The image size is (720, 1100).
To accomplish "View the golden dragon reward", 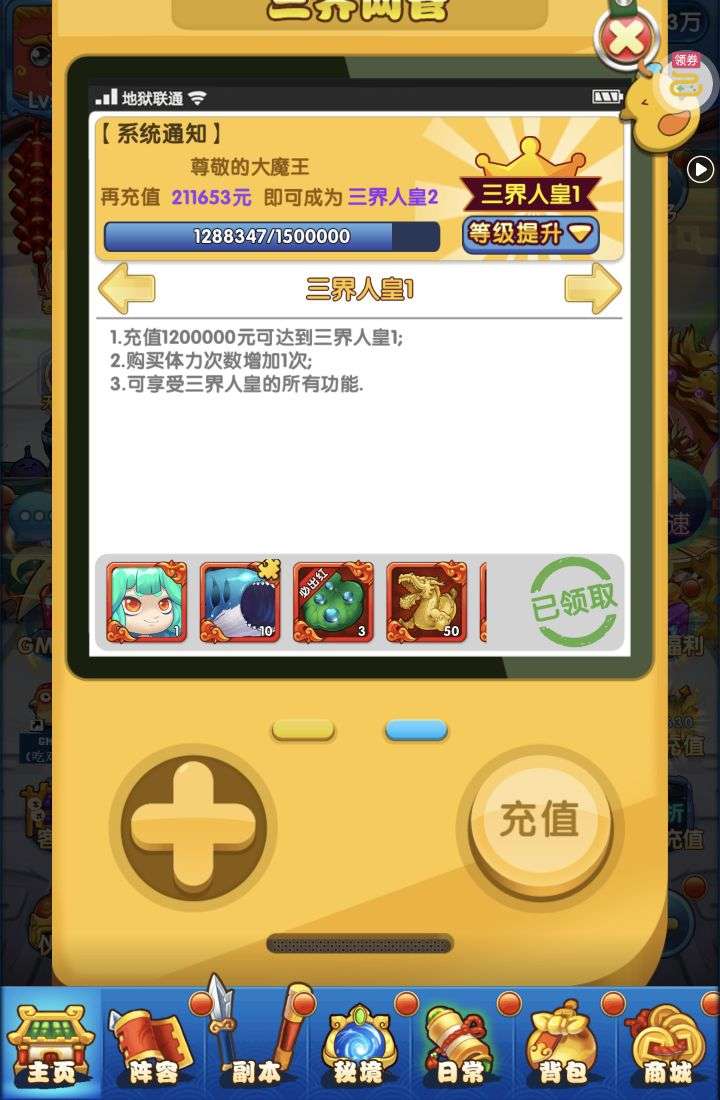I will [426, 602].
